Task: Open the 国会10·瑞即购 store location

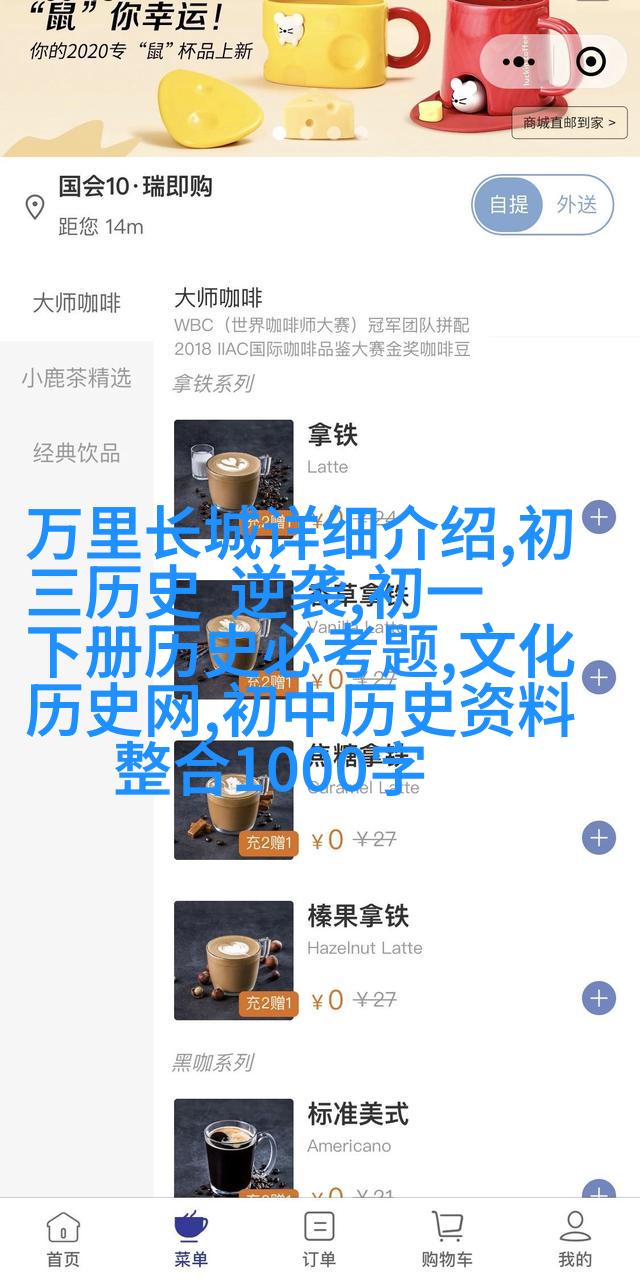Action: pos(135,187)
